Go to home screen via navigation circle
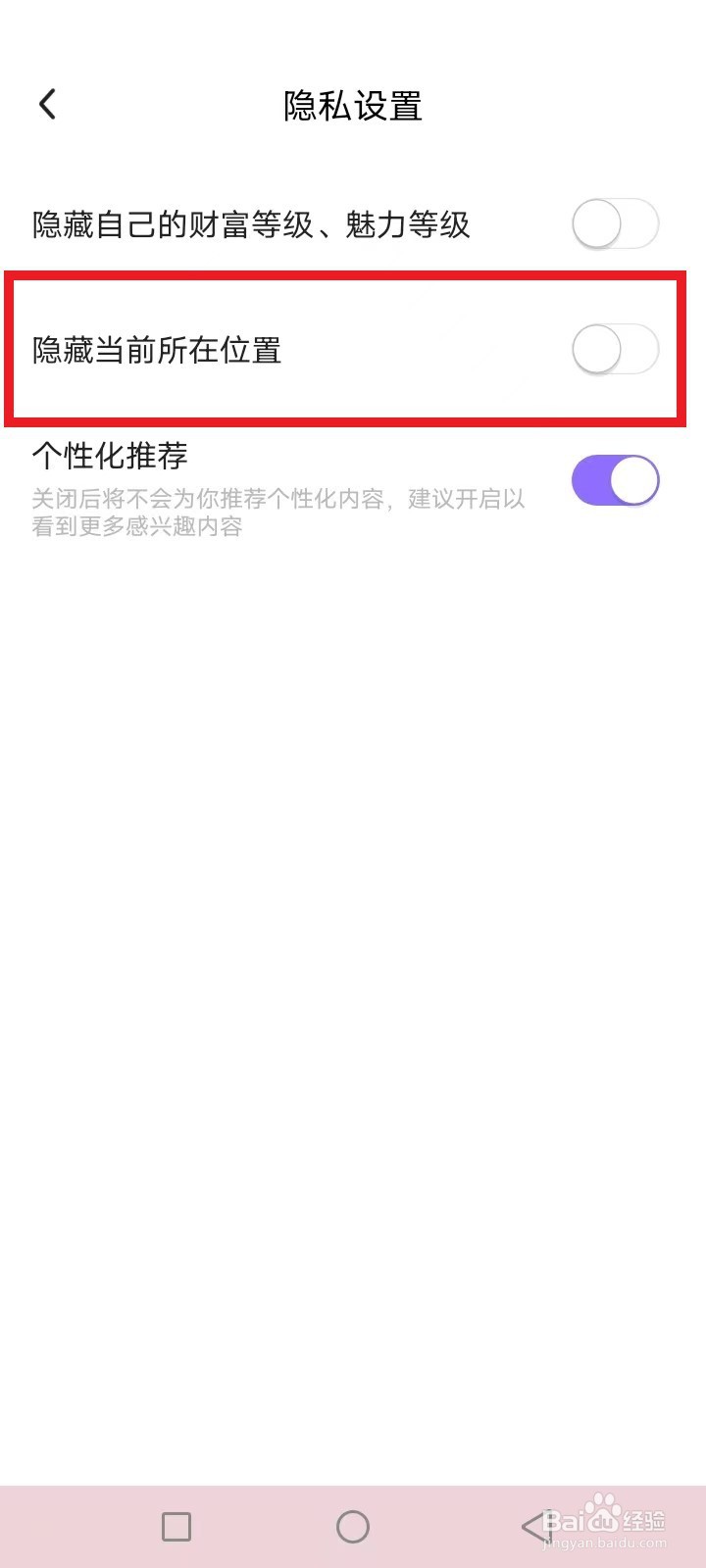This screenshot has width=706, height=1568. [x=353, y=1526]
